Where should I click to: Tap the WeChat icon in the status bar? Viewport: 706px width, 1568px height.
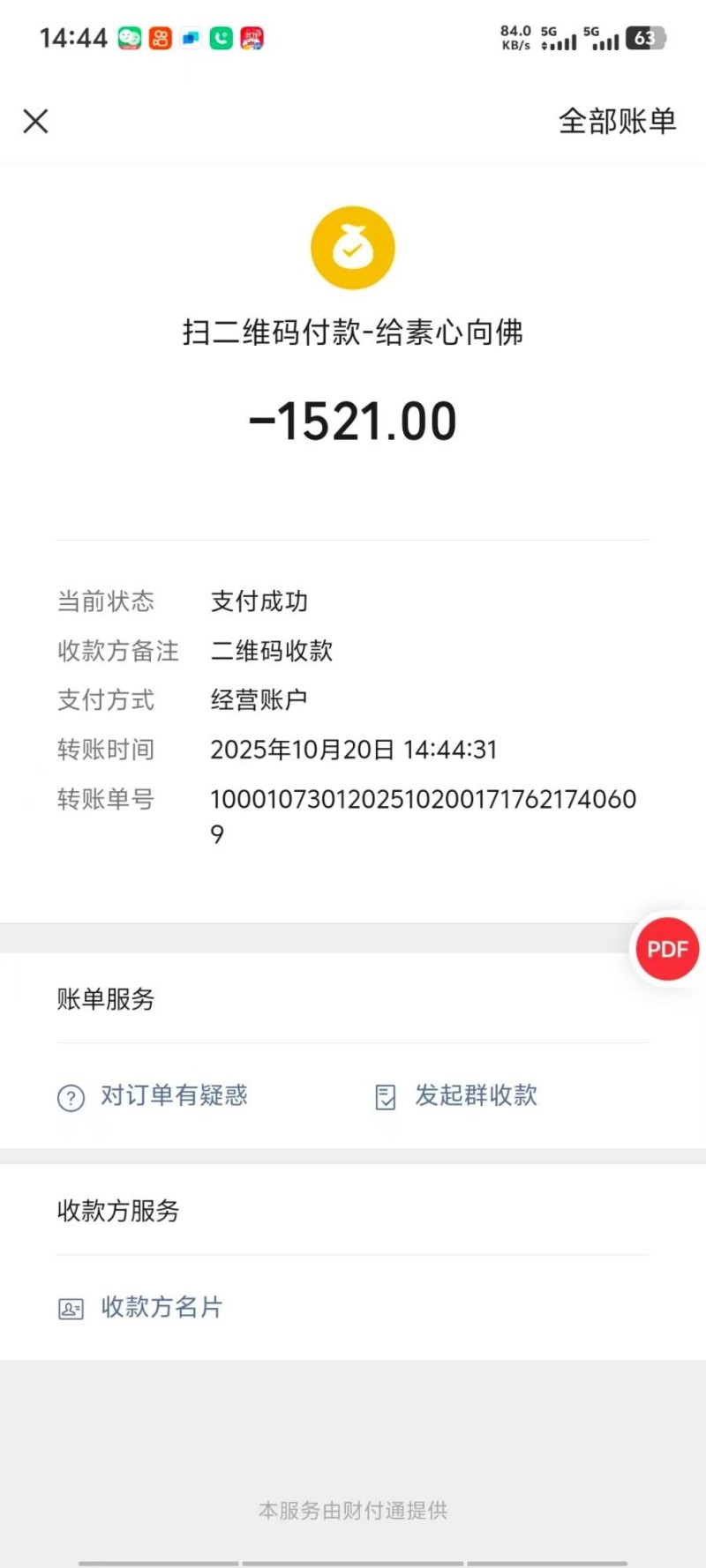click(x=129, y=38)
